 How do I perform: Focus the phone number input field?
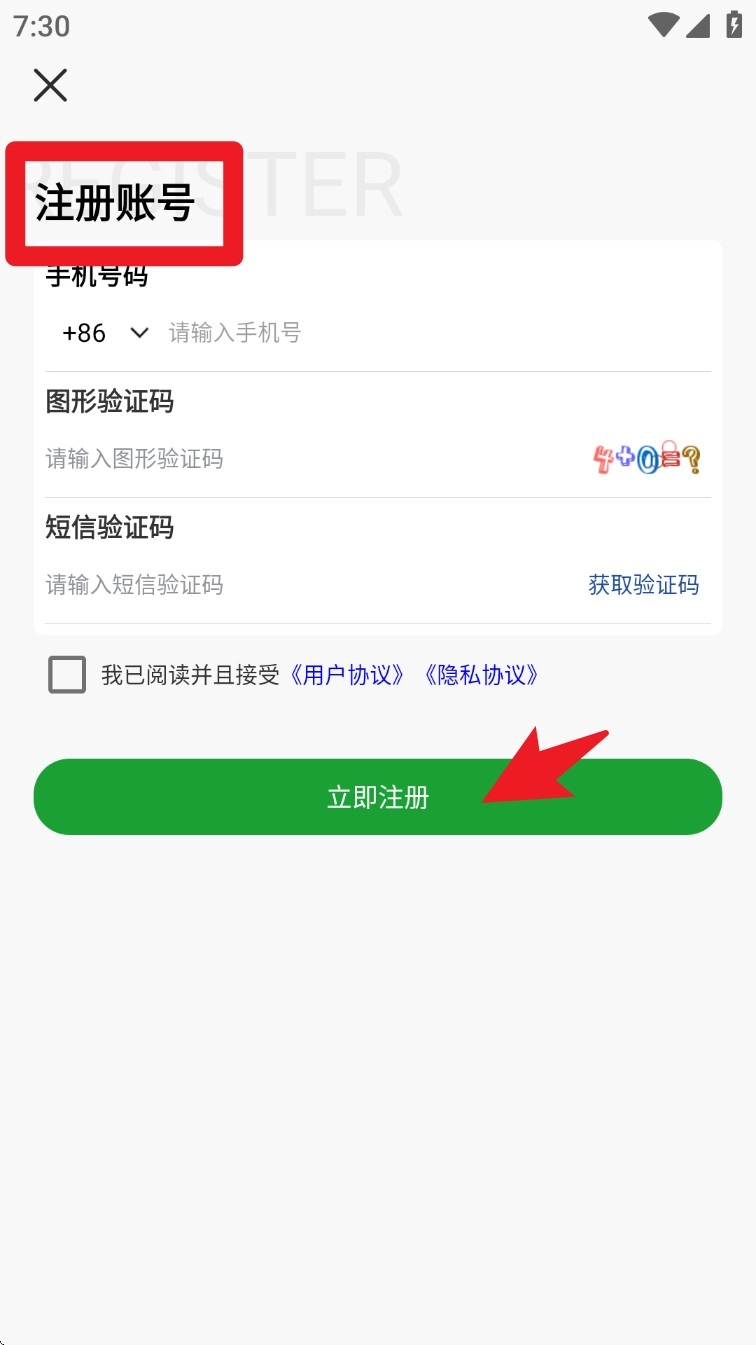(430, 333)
